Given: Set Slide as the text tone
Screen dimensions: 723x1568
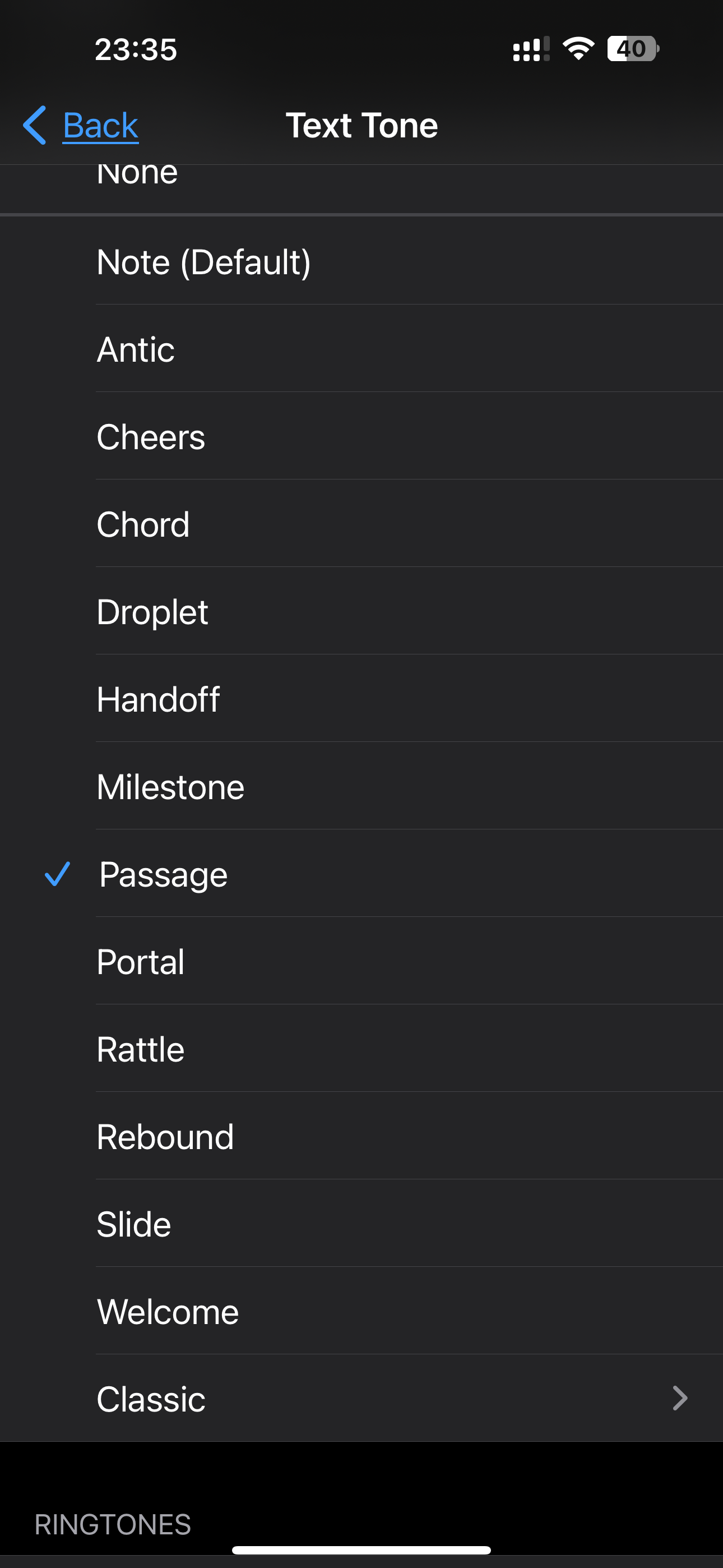Looking at the screenshot, I should point(361,1224).
